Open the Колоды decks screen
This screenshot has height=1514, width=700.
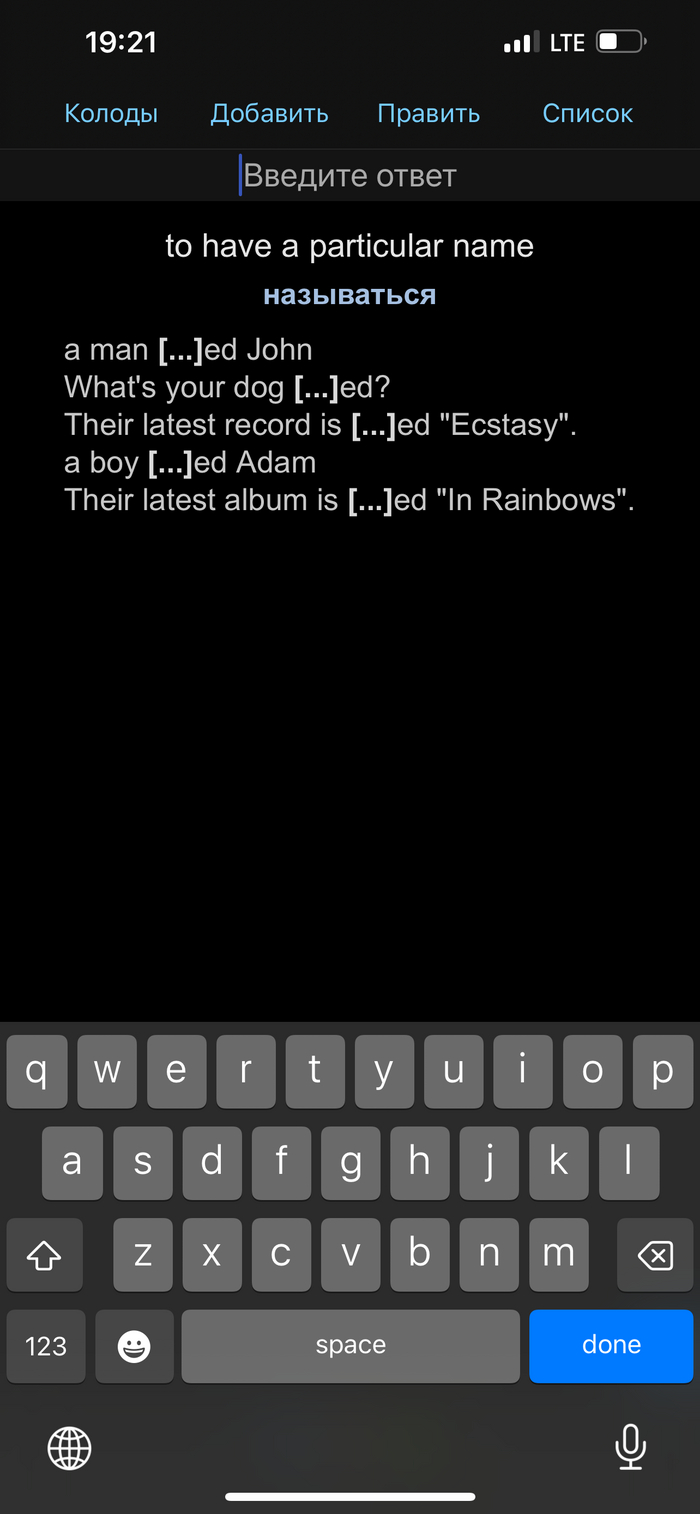point(111,114)
